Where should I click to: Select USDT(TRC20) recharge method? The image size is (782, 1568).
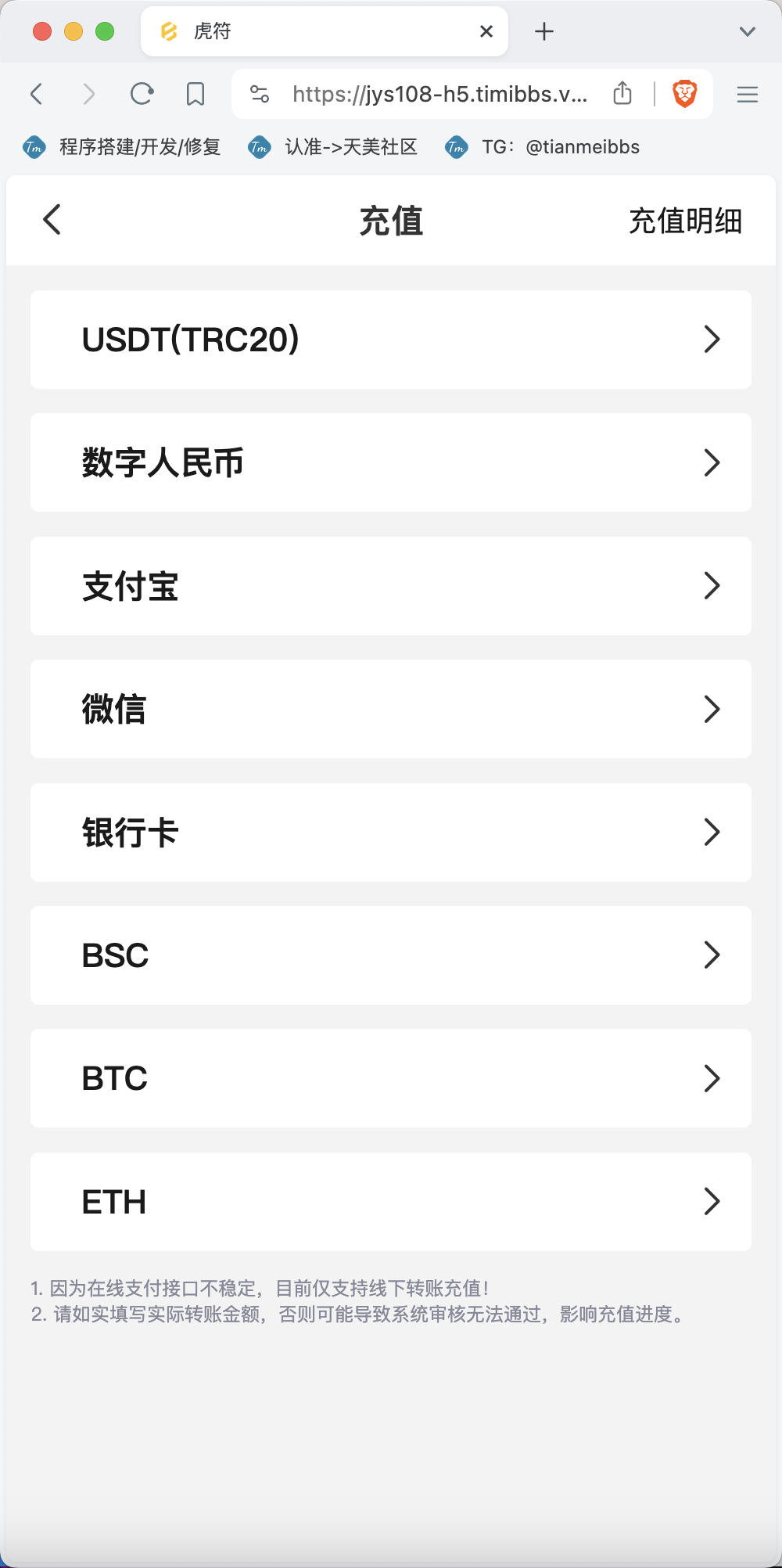tap(391, 340)
